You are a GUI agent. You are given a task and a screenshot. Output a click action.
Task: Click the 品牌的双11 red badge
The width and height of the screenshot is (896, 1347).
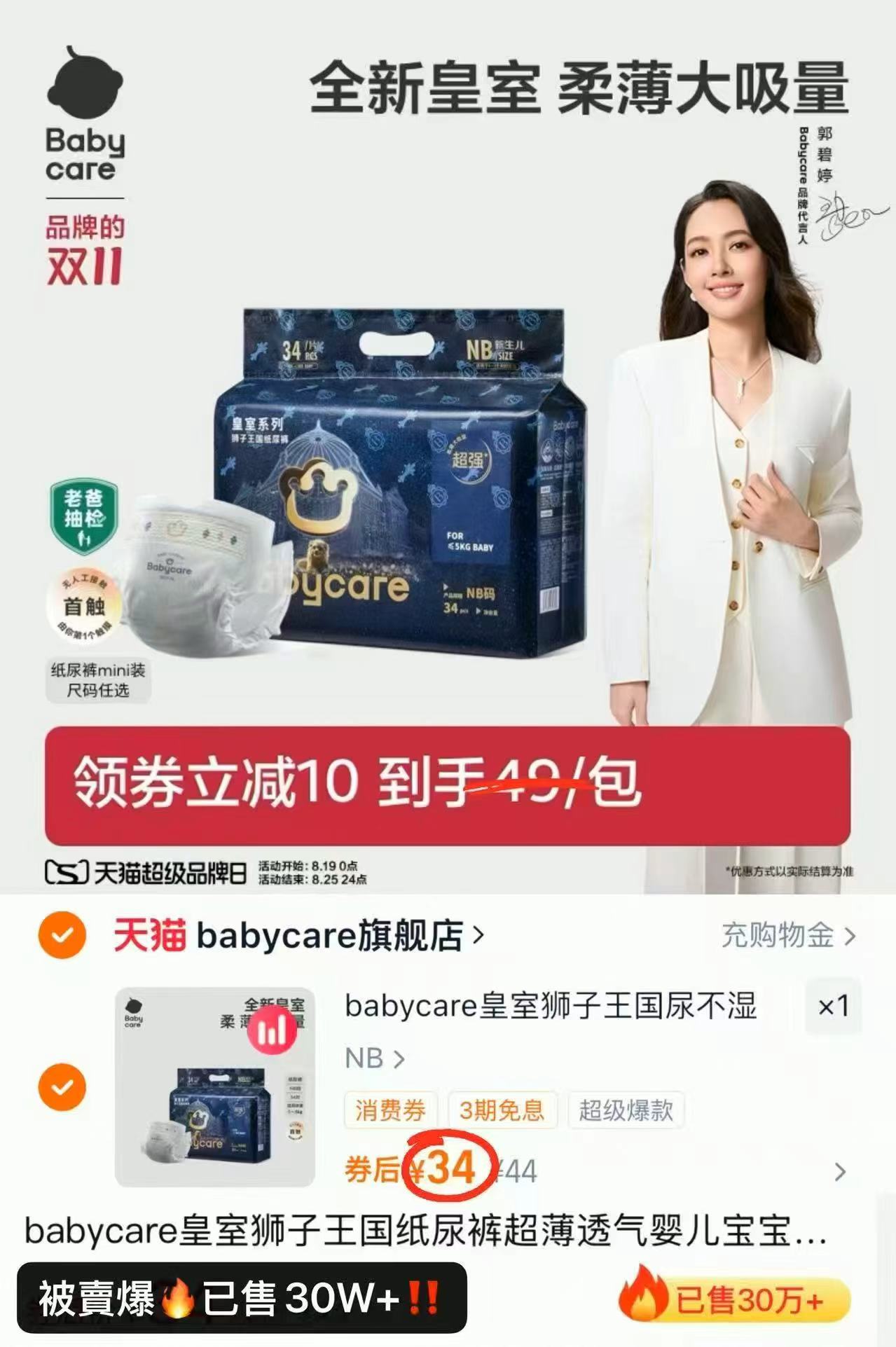point(83,249)
